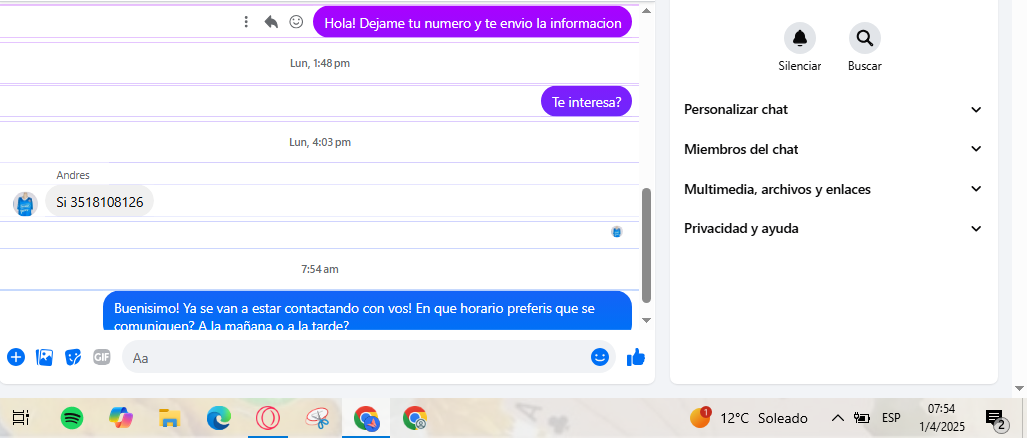Launch Spotify from the taskbar

point(72,418)
